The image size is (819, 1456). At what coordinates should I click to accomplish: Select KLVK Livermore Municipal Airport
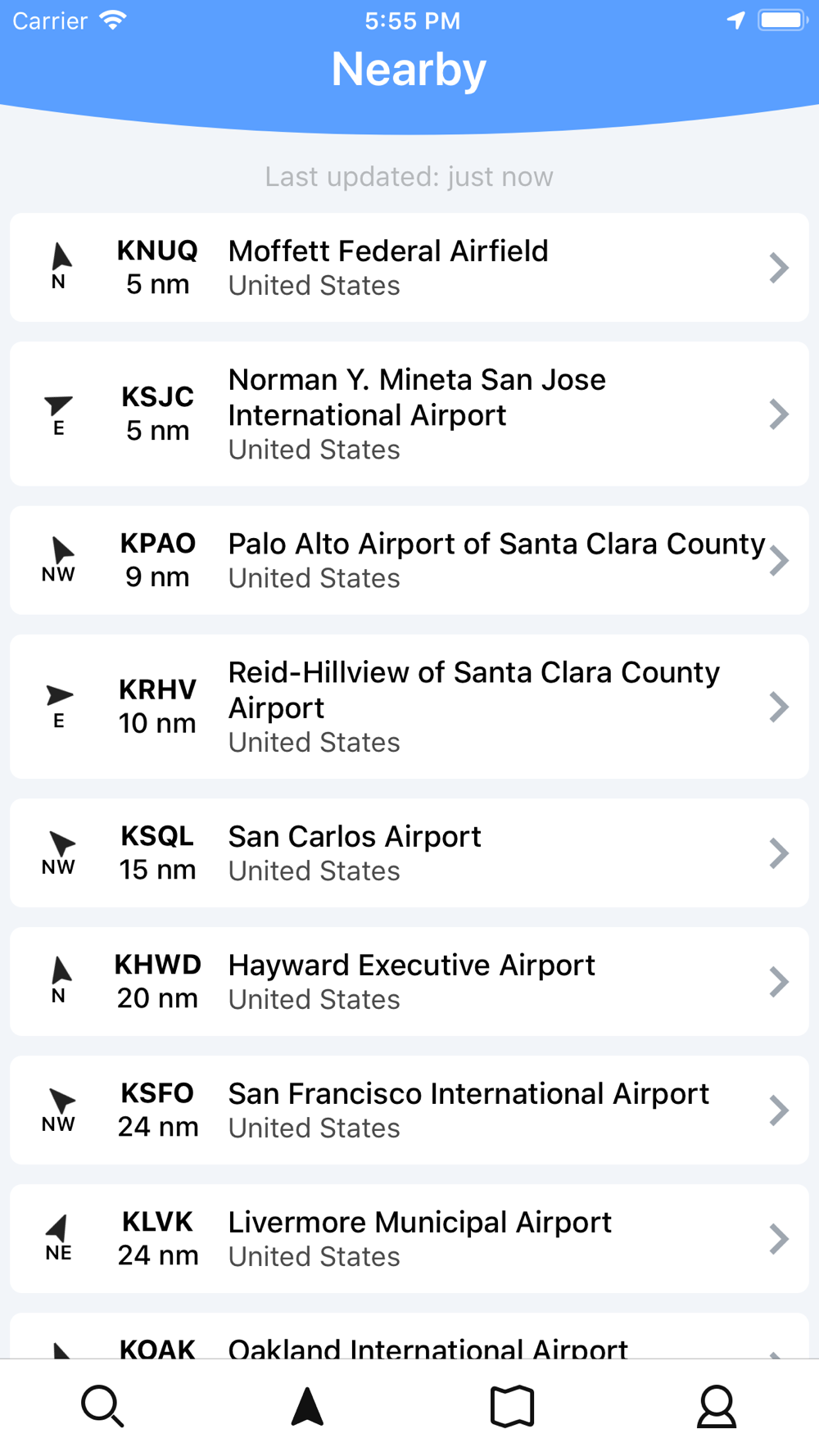[x=409, y=1238]
